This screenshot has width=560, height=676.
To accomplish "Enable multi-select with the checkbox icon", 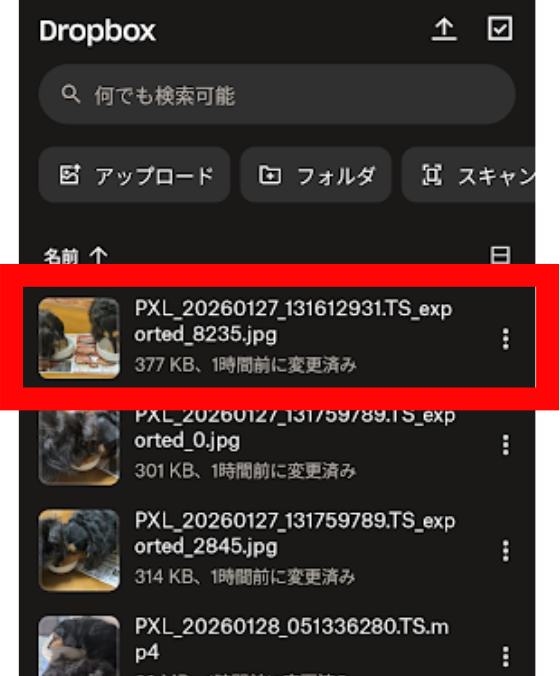I will 500,29.
